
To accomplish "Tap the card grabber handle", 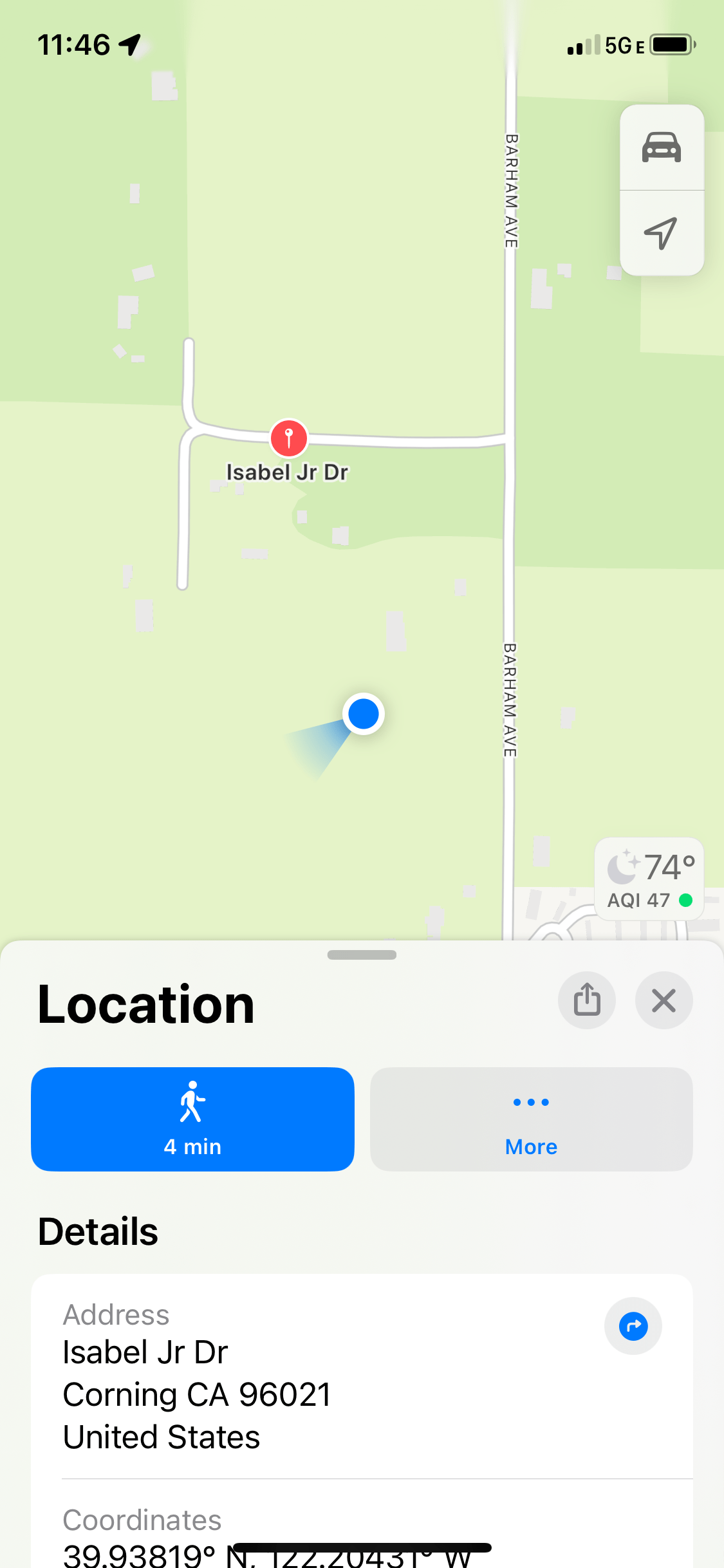I will tap(362, 955).
